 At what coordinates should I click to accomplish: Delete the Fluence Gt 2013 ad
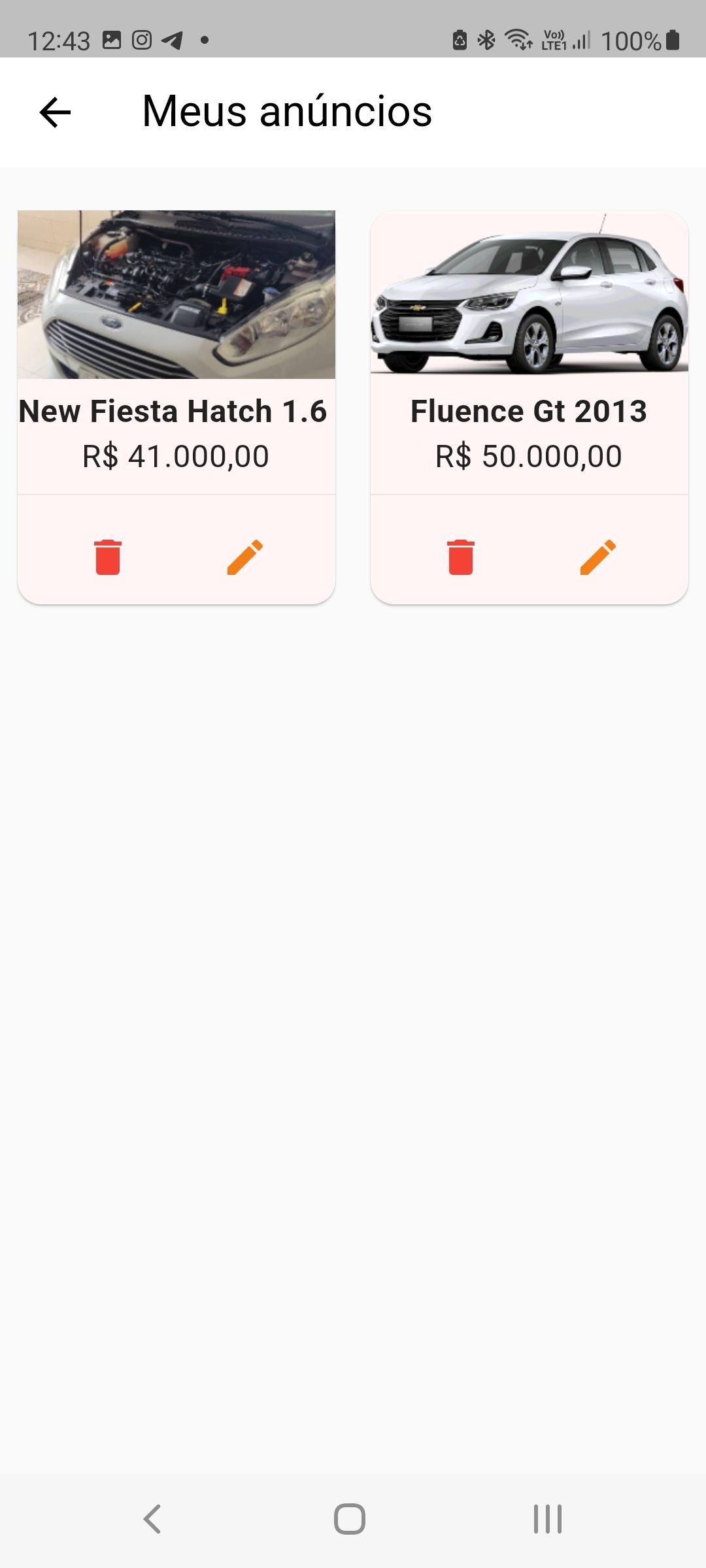coord(461,557)
